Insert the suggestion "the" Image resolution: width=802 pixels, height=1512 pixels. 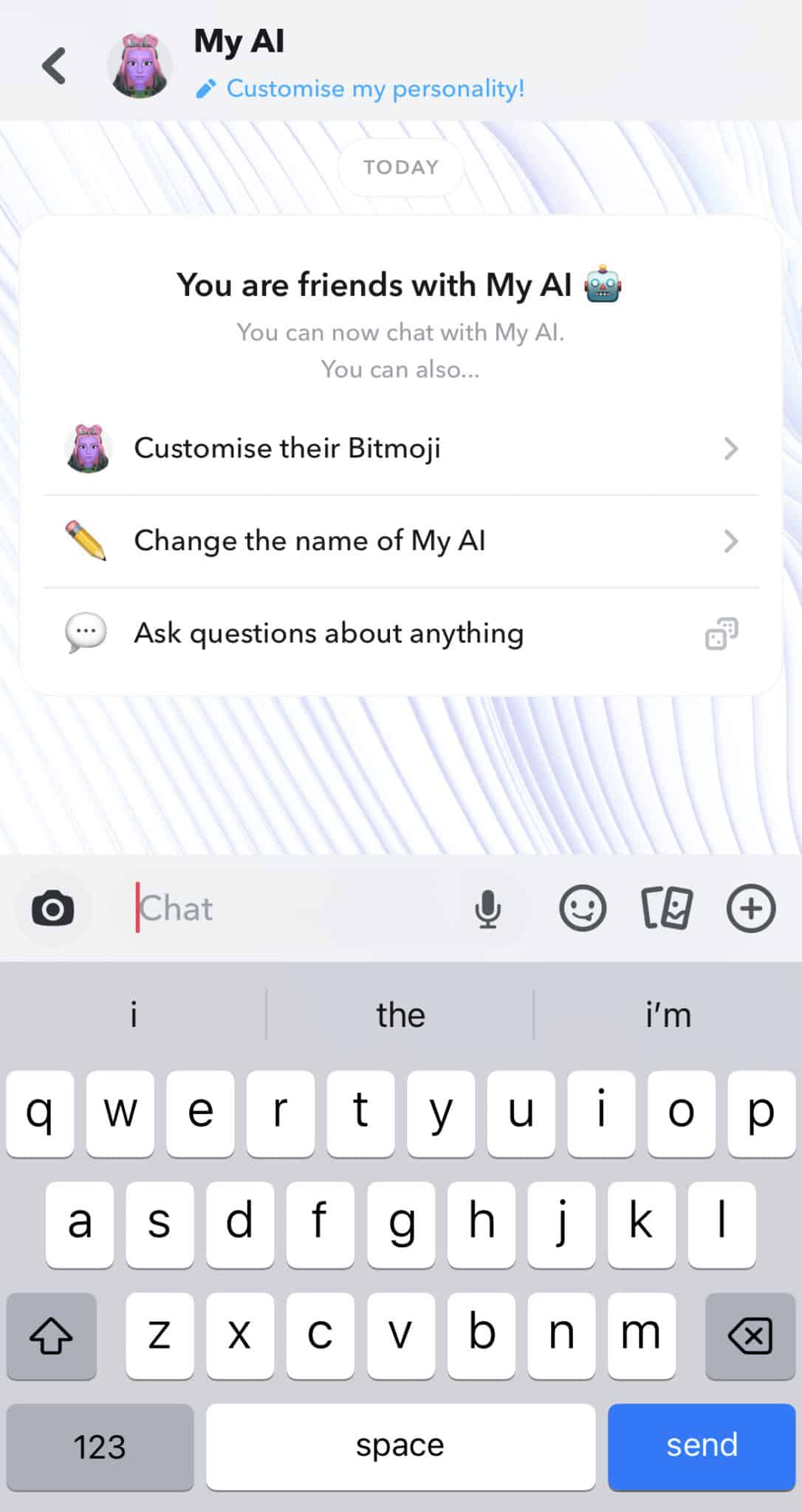pyautogui.click(x=400, y=1015)
